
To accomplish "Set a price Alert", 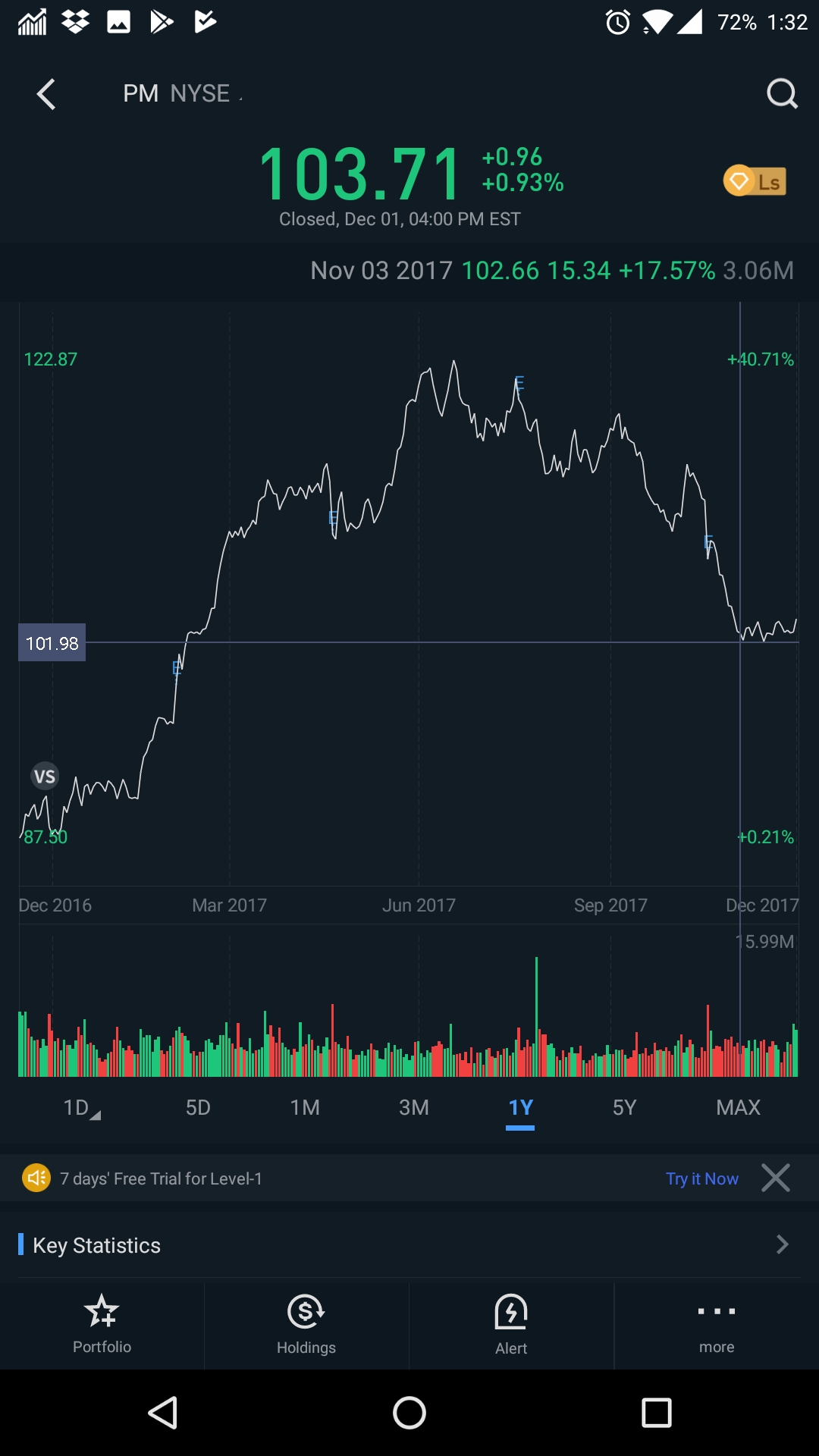I will point(511,1325).
